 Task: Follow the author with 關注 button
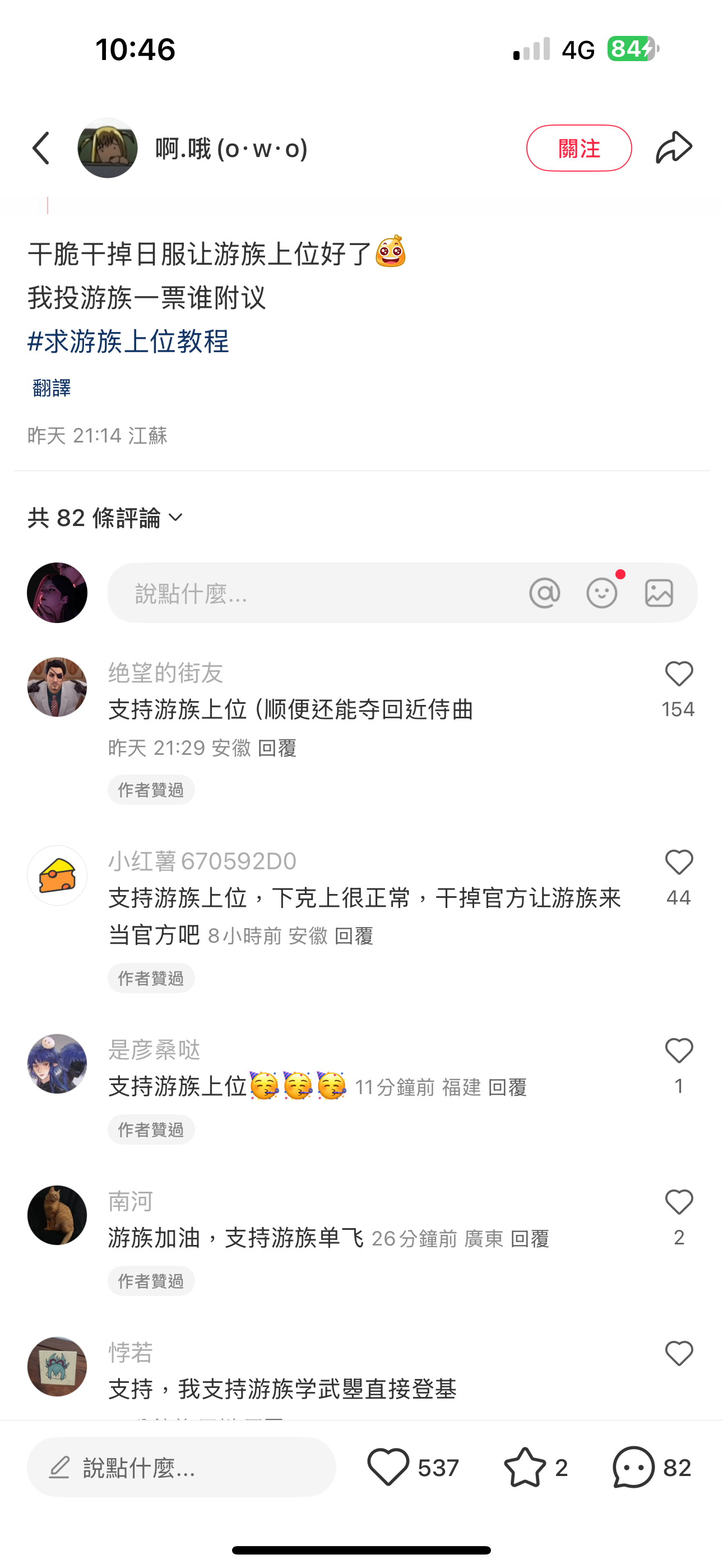(x=578, y=148)
